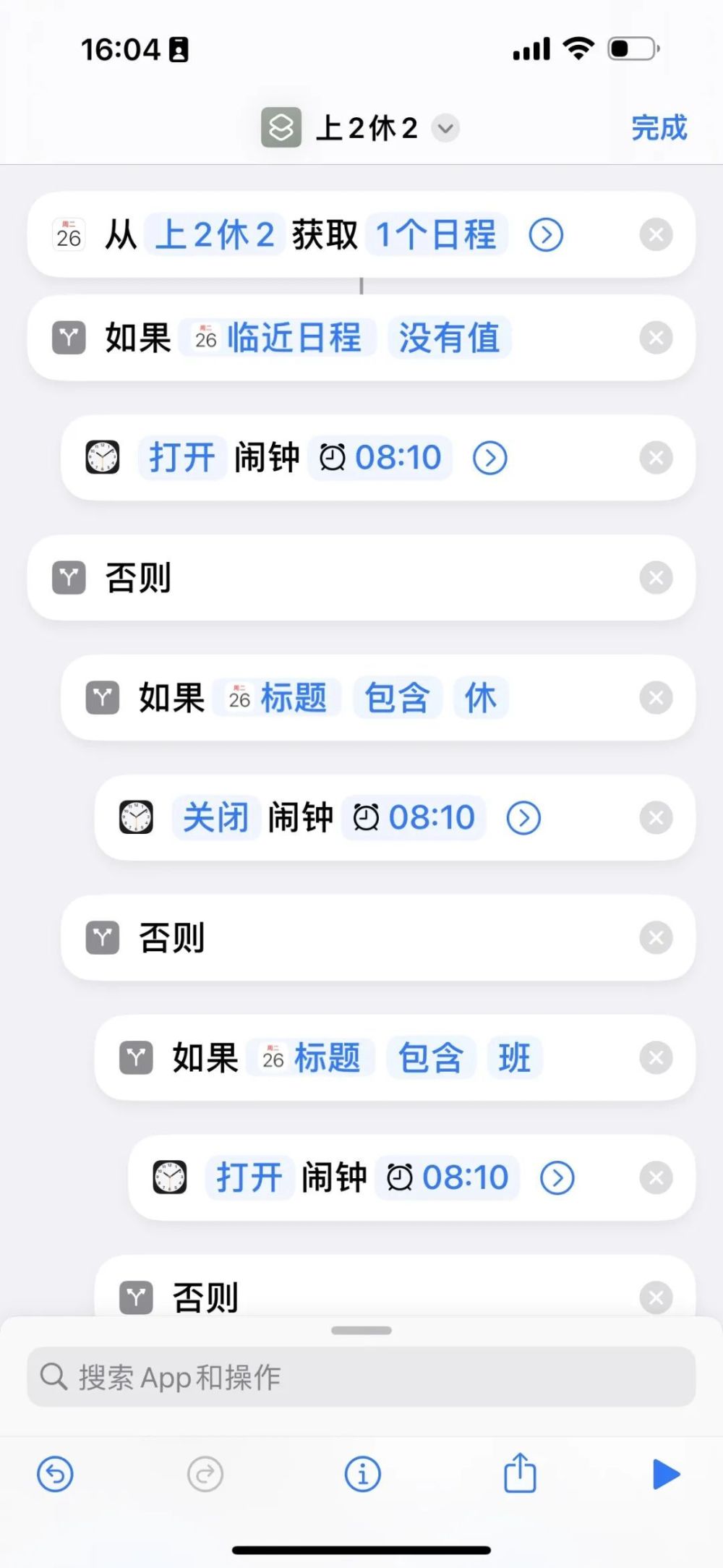Expand the 获取1个日程 action options

click(546, 235)
